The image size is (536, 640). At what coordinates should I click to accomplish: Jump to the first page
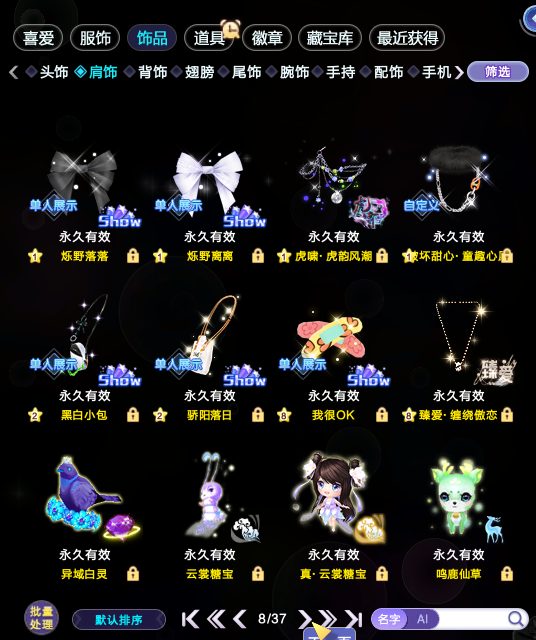point(190,619)
